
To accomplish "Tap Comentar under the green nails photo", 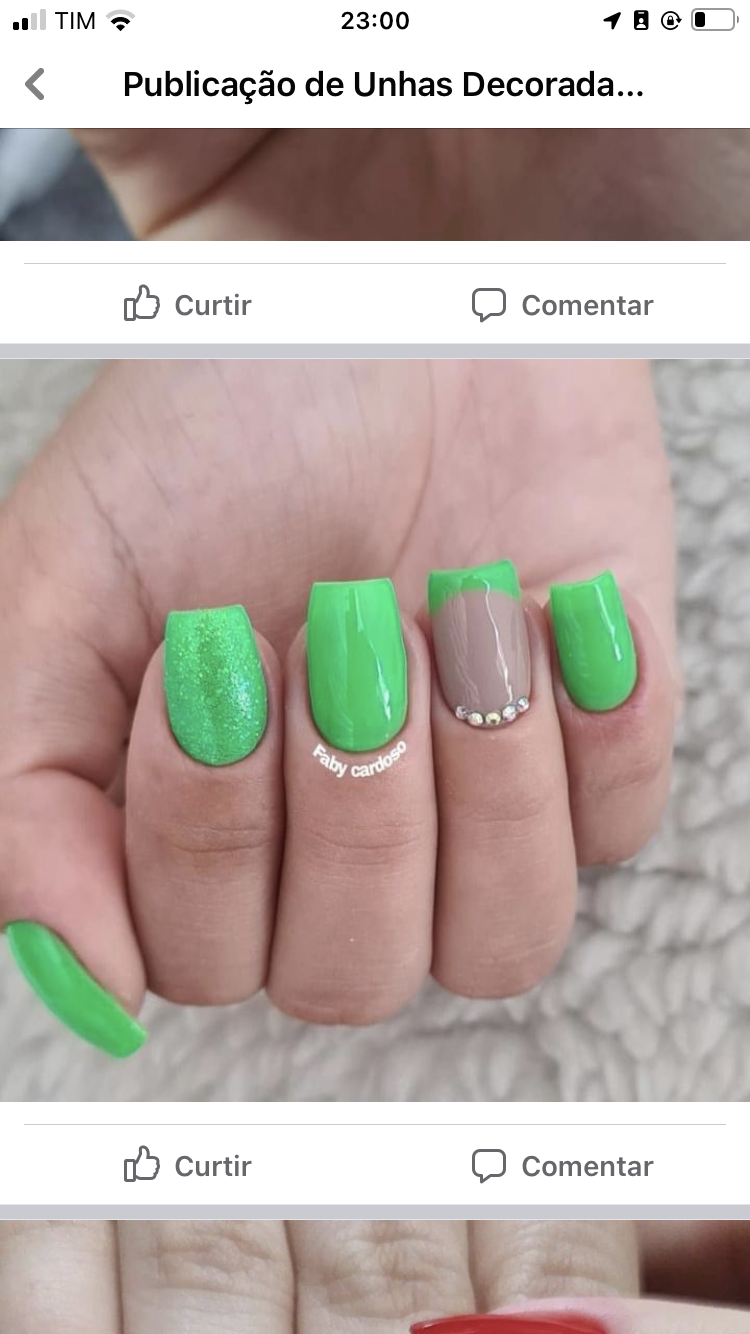I will [x=562, y=1165].
